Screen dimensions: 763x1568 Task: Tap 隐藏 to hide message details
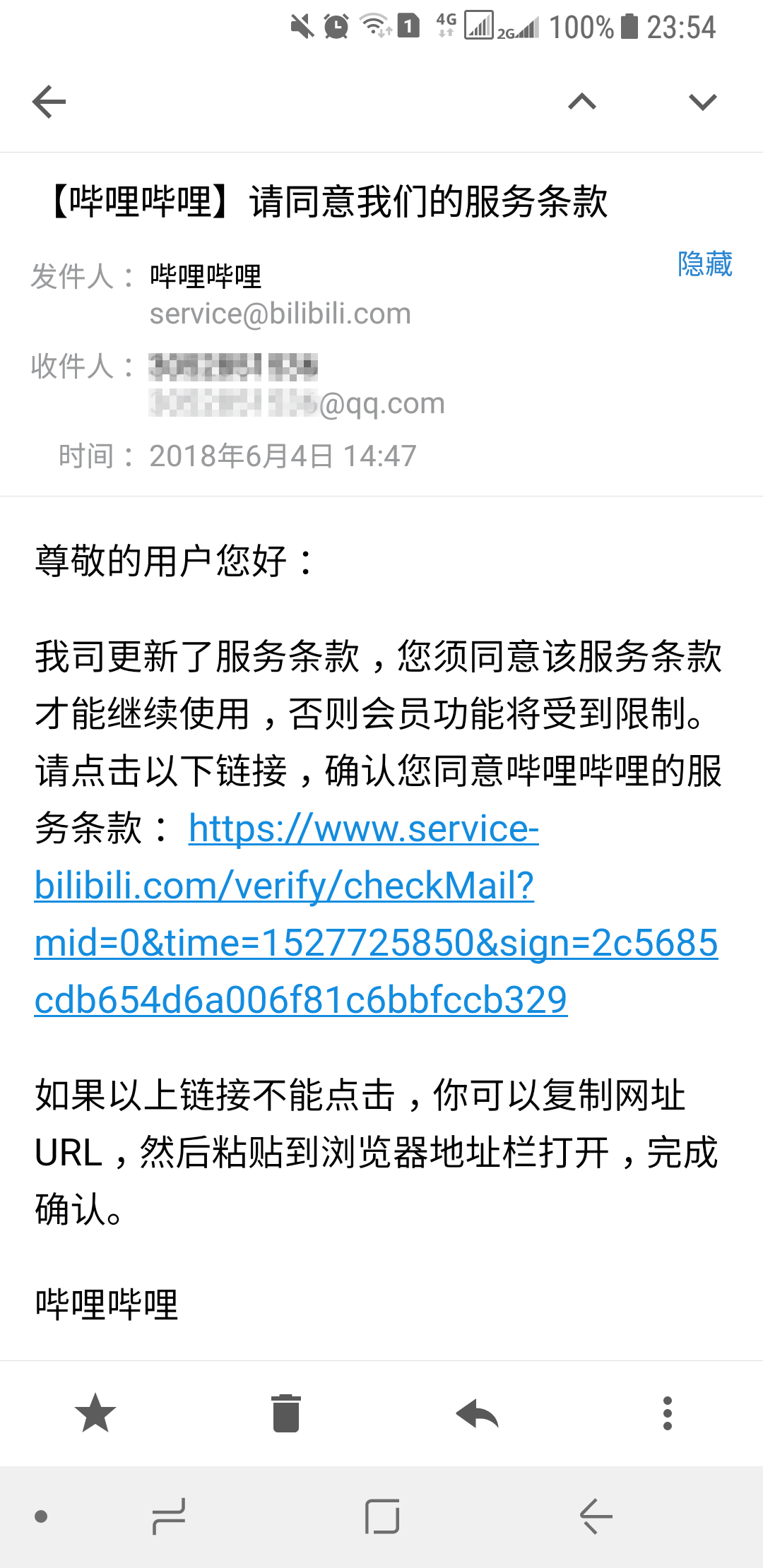tap(704, 264)
